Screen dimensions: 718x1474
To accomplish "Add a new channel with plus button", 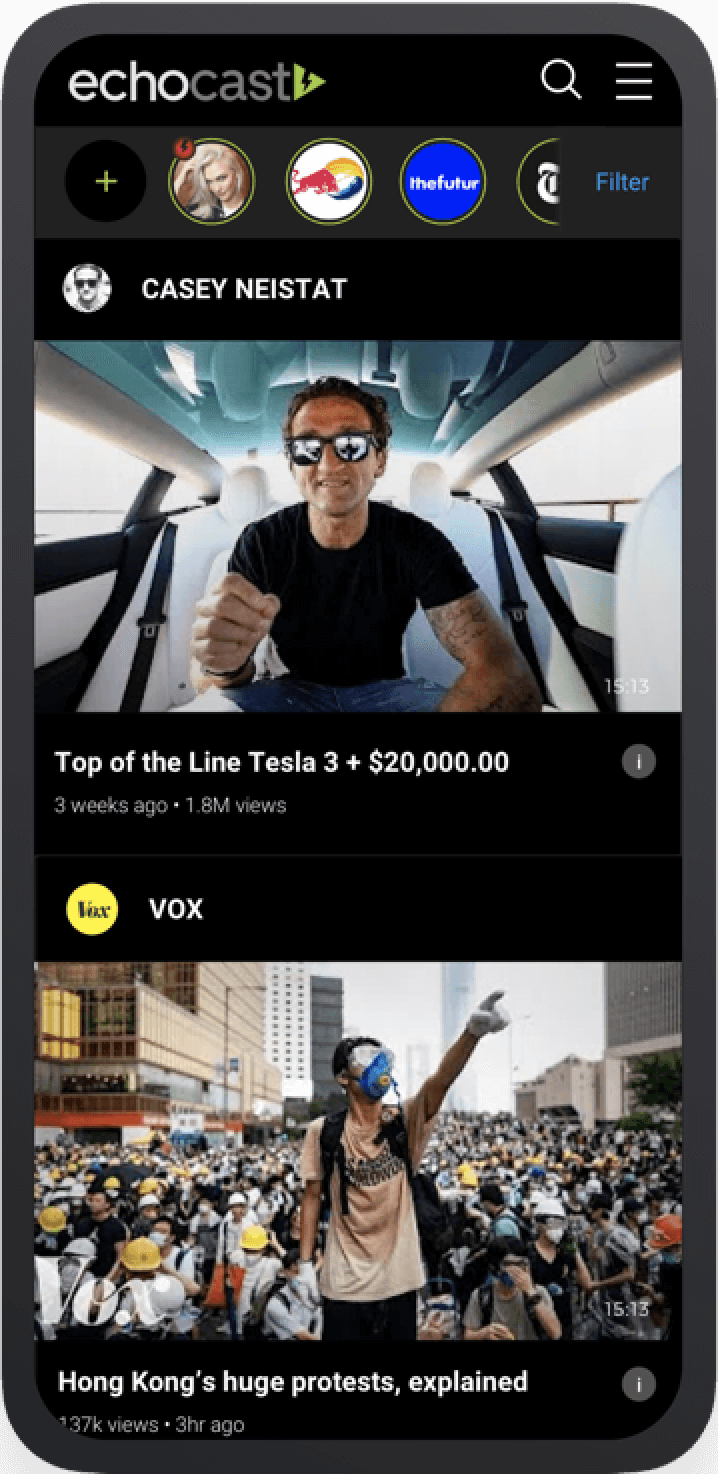I will [x=106, y=182].
